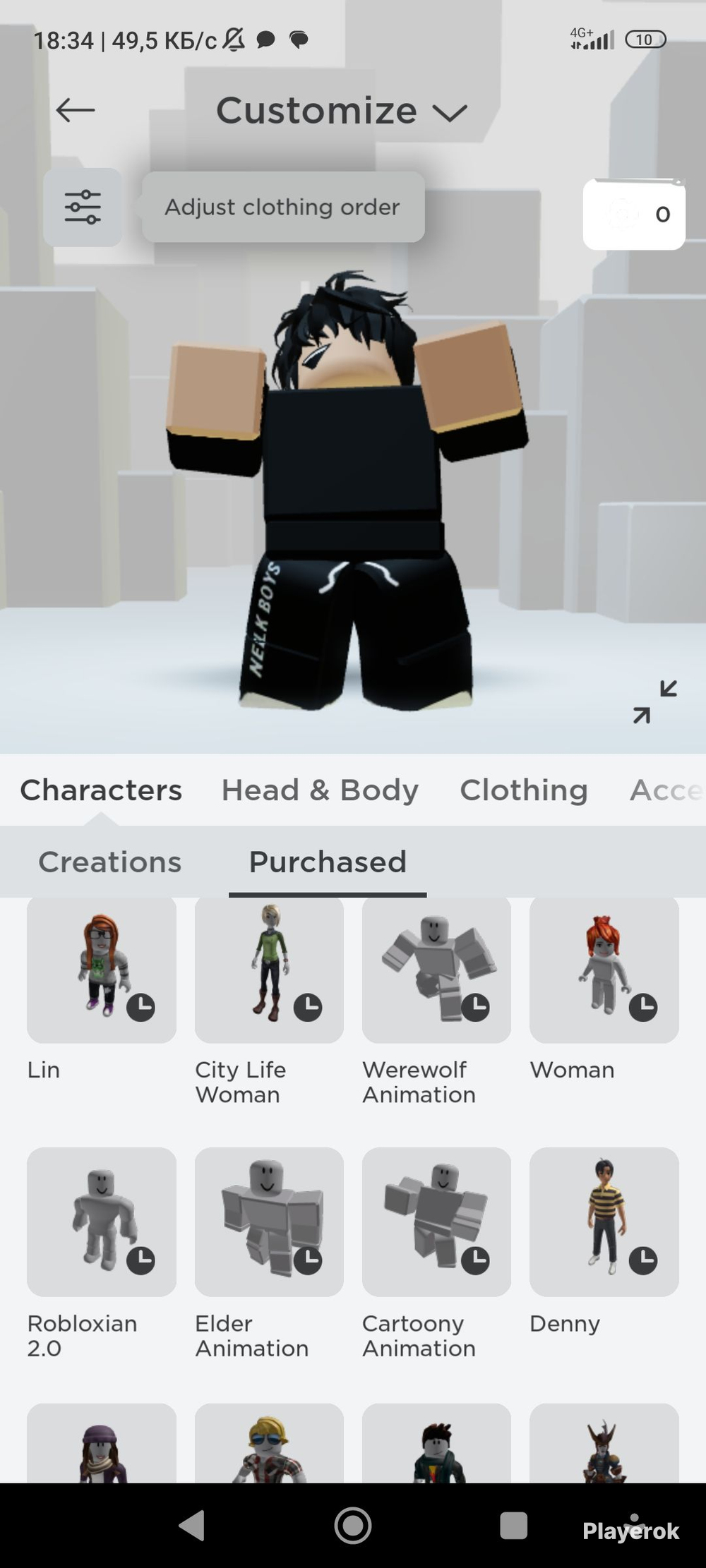This screenshot has height=1568, width=706.
Task: Switch to the Clothing tab
Action: [x=524, y=790]
